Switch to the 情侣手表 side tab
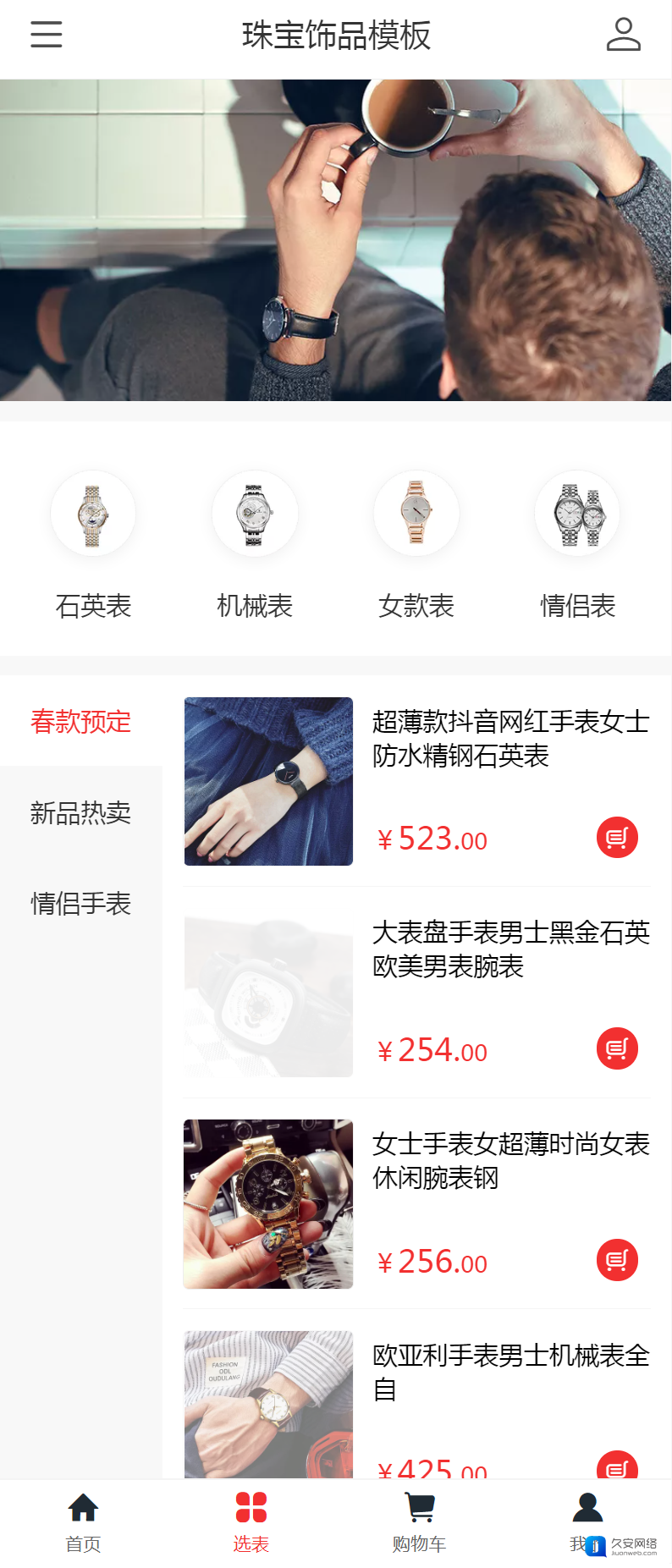Image resolution: width=672 pixels, height=1568 pixels. tap(81, 904)
